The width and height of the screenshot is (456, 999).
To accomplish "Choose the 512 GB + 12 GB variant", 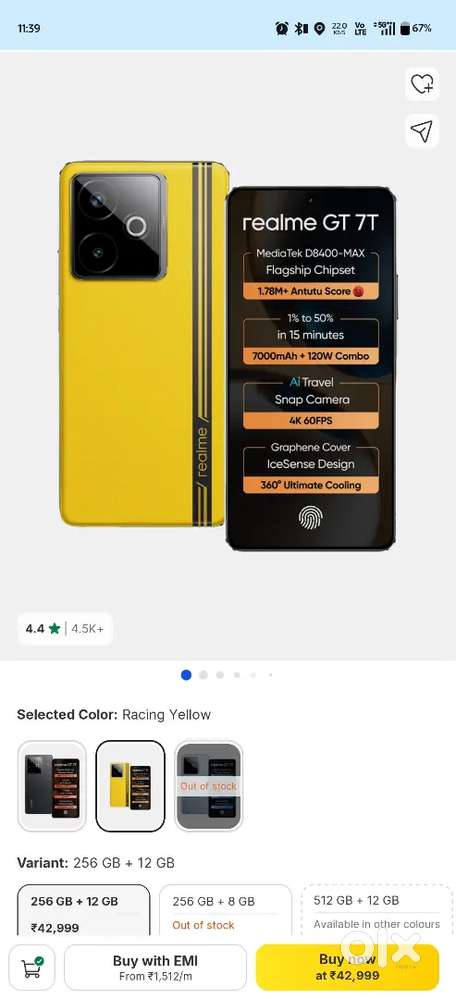I will [376, 911].
